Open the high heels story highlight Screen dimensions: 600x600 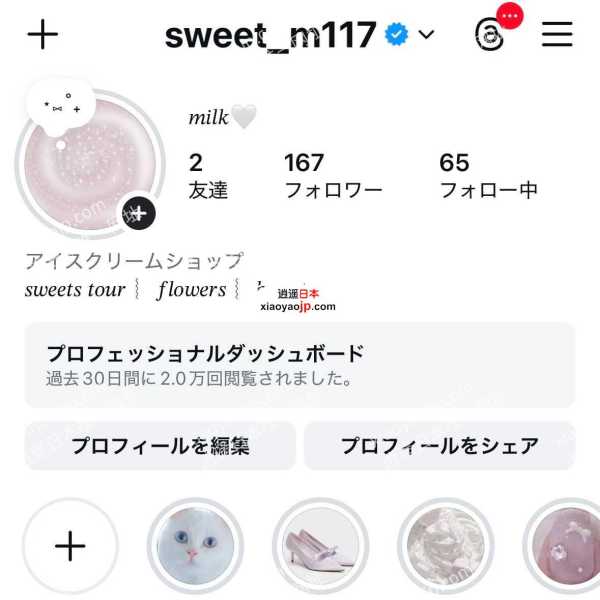point(320,546)
